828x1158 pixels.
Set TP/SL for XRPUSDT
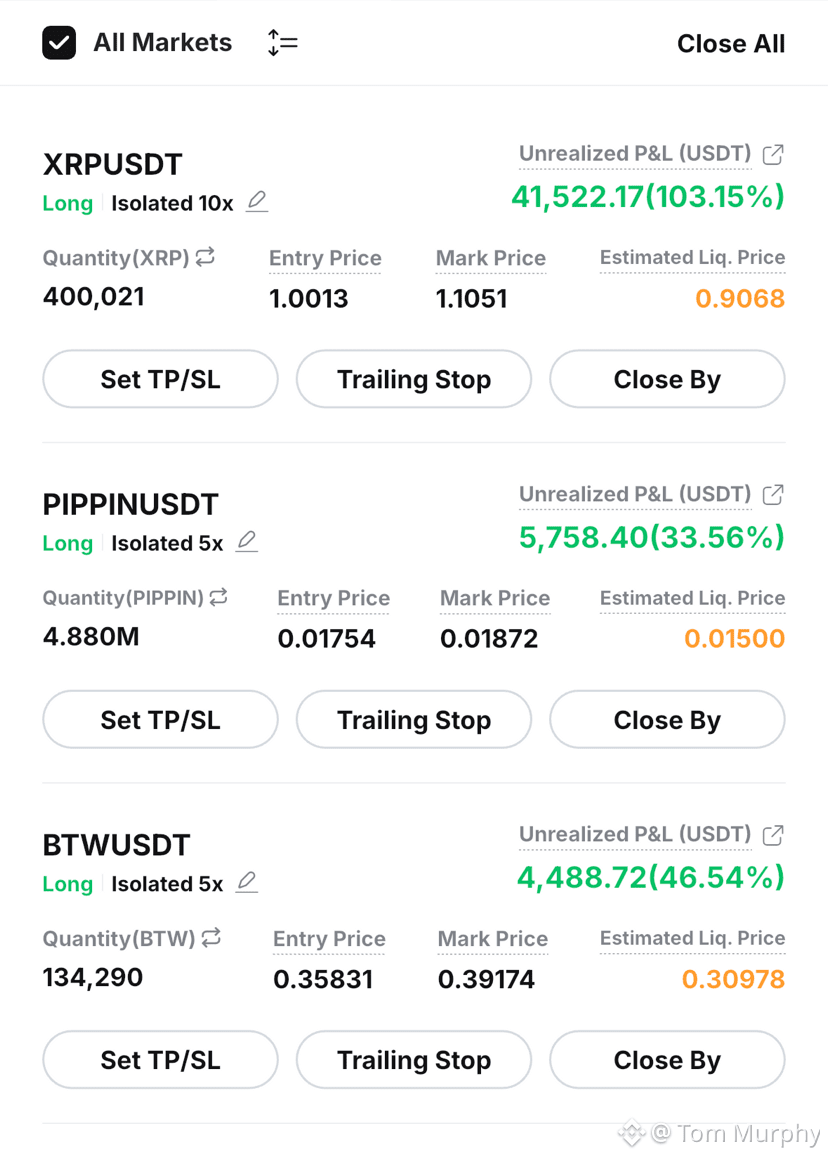pyautogui.click(x=160, y=379)
